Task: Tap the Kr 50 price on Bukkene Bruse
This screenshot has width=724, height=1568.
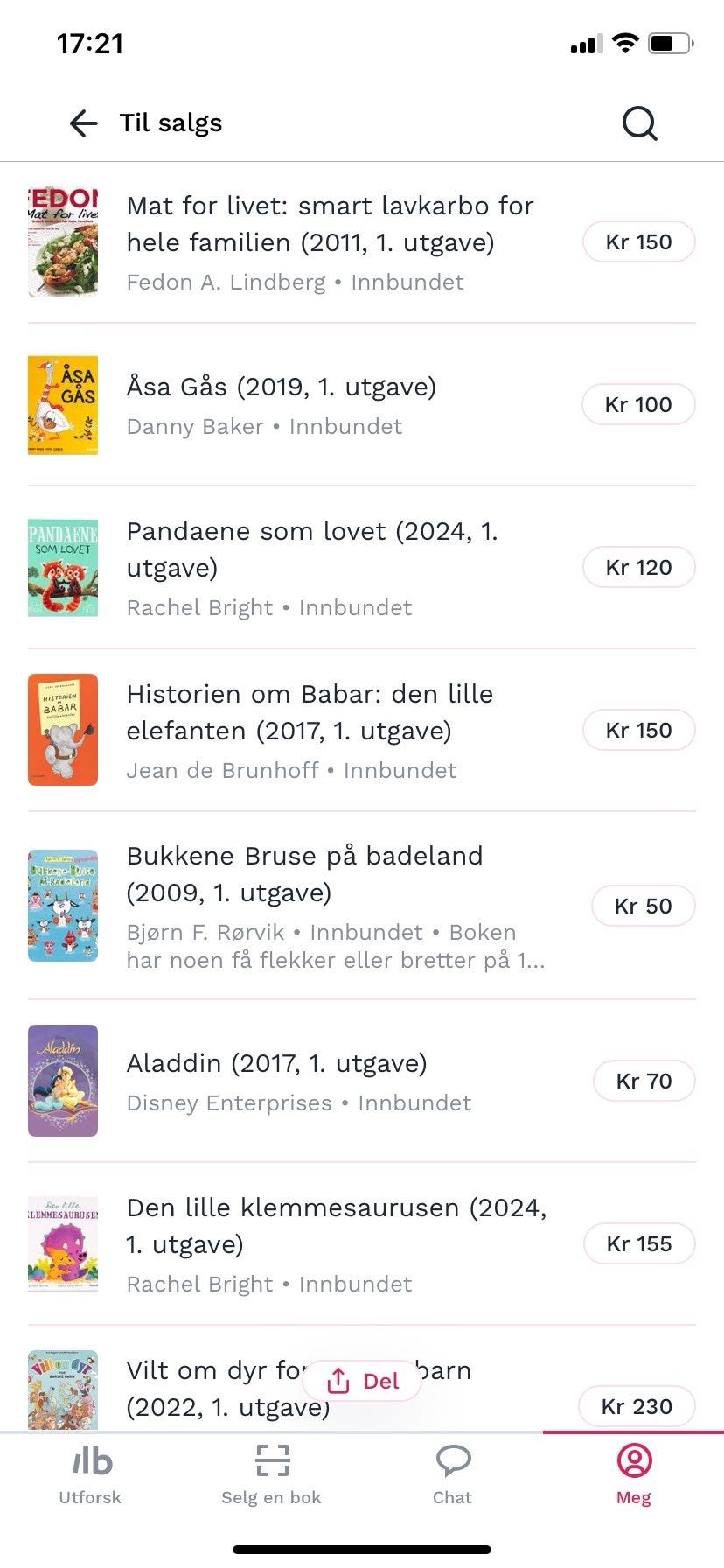Action: (x=644, y=906)
